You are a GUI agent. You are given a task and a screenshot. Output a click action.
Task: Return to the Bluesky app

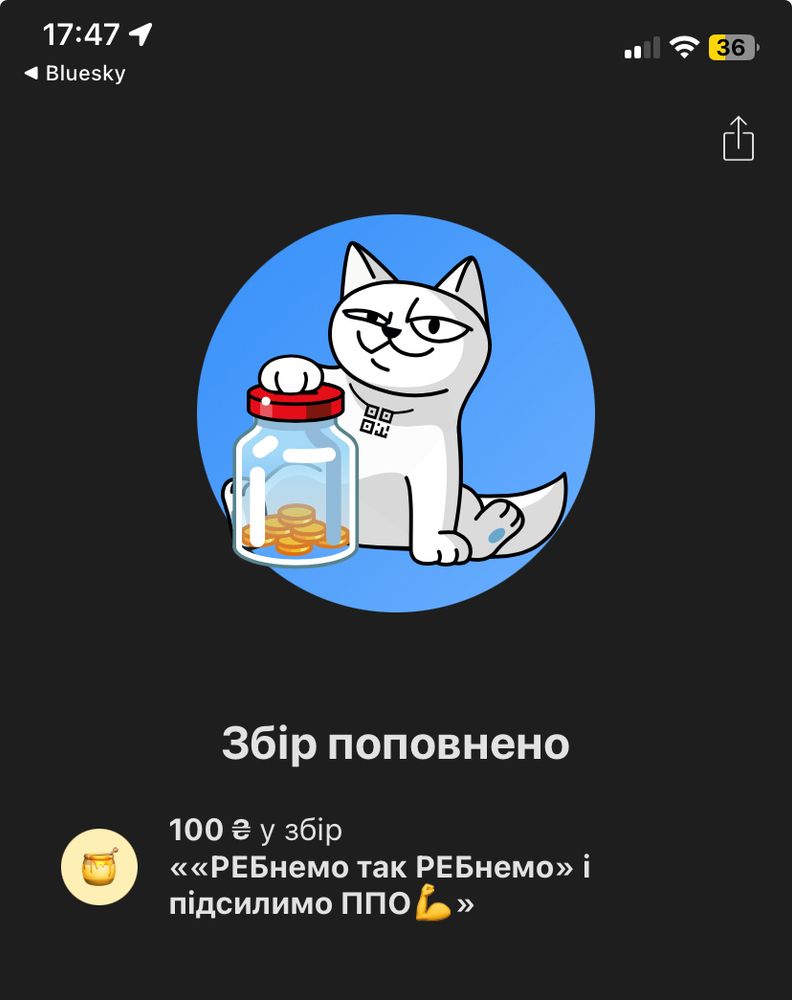click(x=75, y=73)
